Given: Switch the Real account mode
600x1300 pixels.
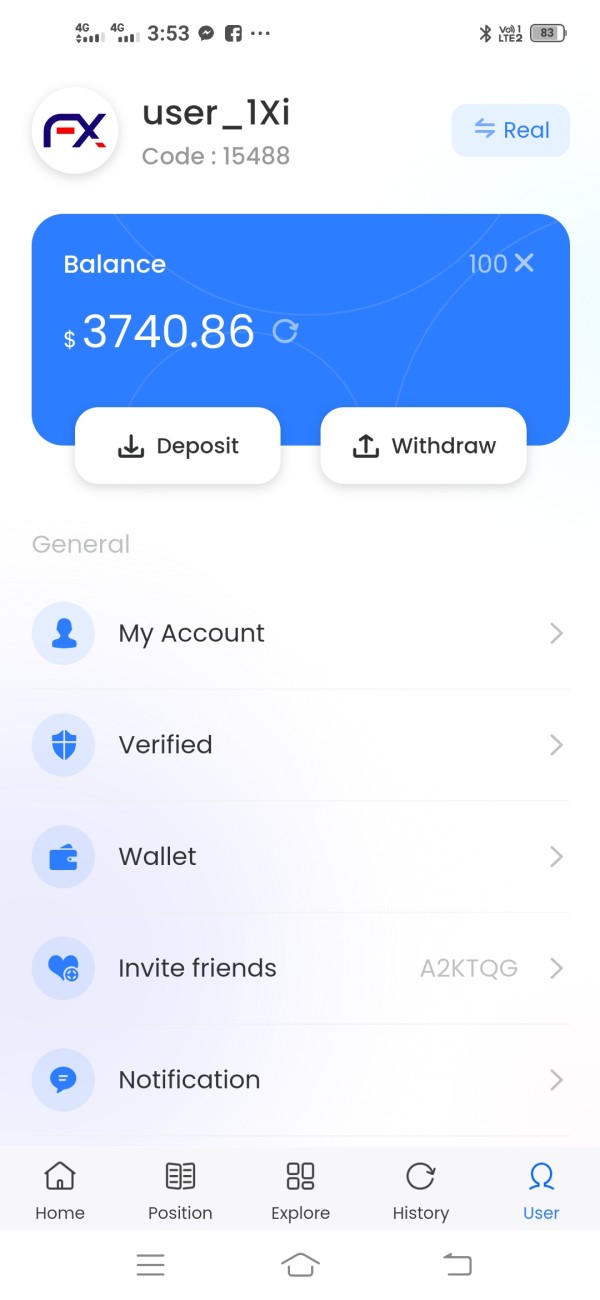Looking at the screenshot, I should (x=511, y=130).
